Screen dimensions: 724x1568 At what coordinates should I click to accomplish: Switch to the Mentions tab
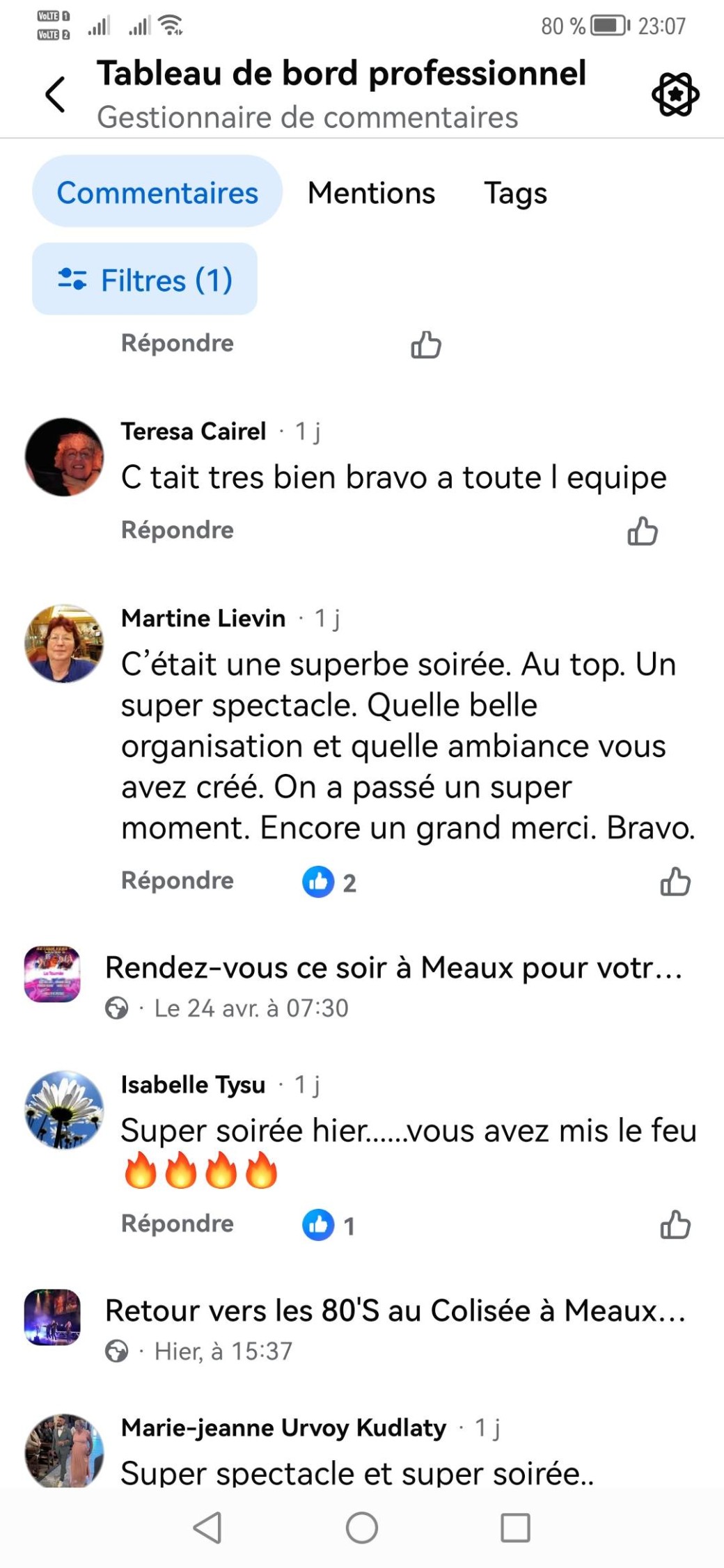[x=371, y=193]
